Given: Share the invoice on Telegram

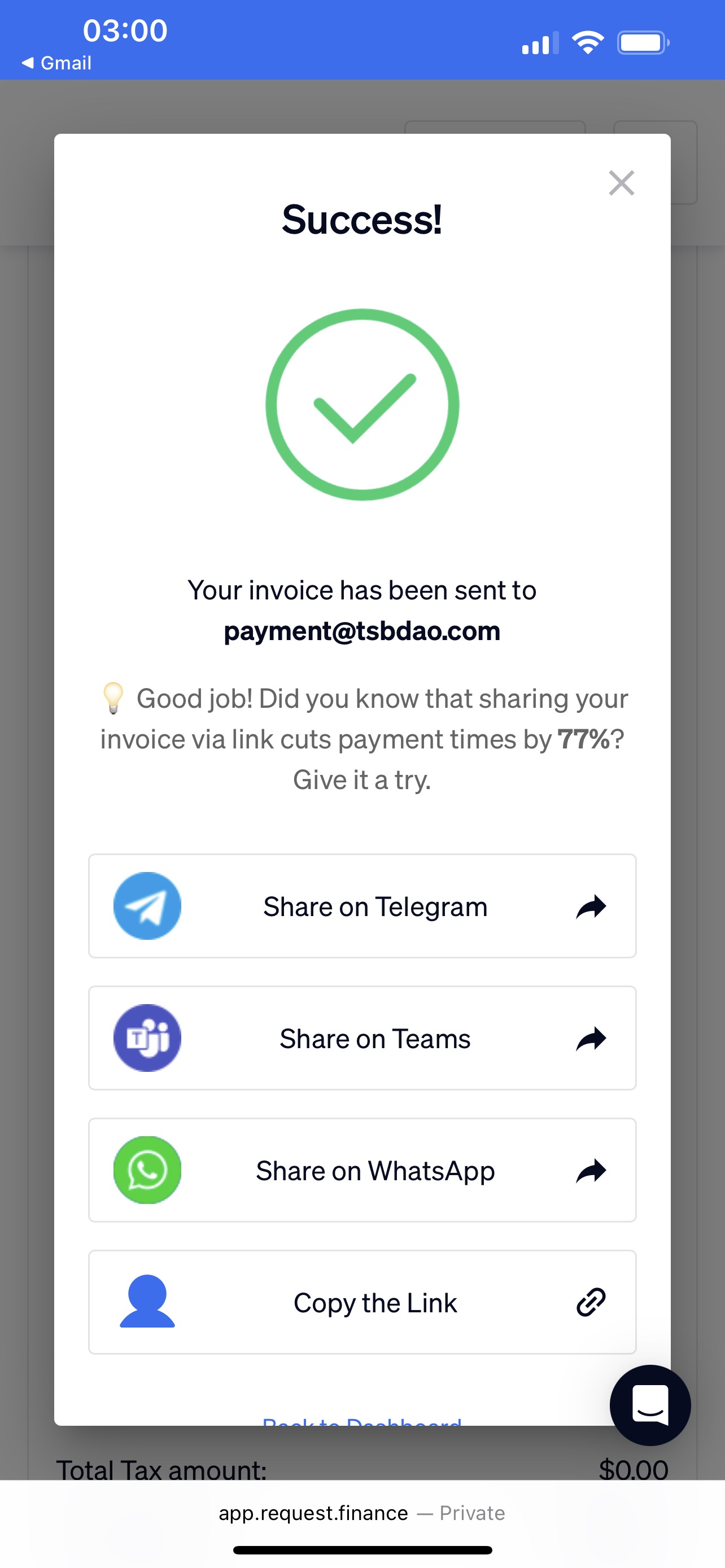Looking at the screenshot, I should click(362, 906).
